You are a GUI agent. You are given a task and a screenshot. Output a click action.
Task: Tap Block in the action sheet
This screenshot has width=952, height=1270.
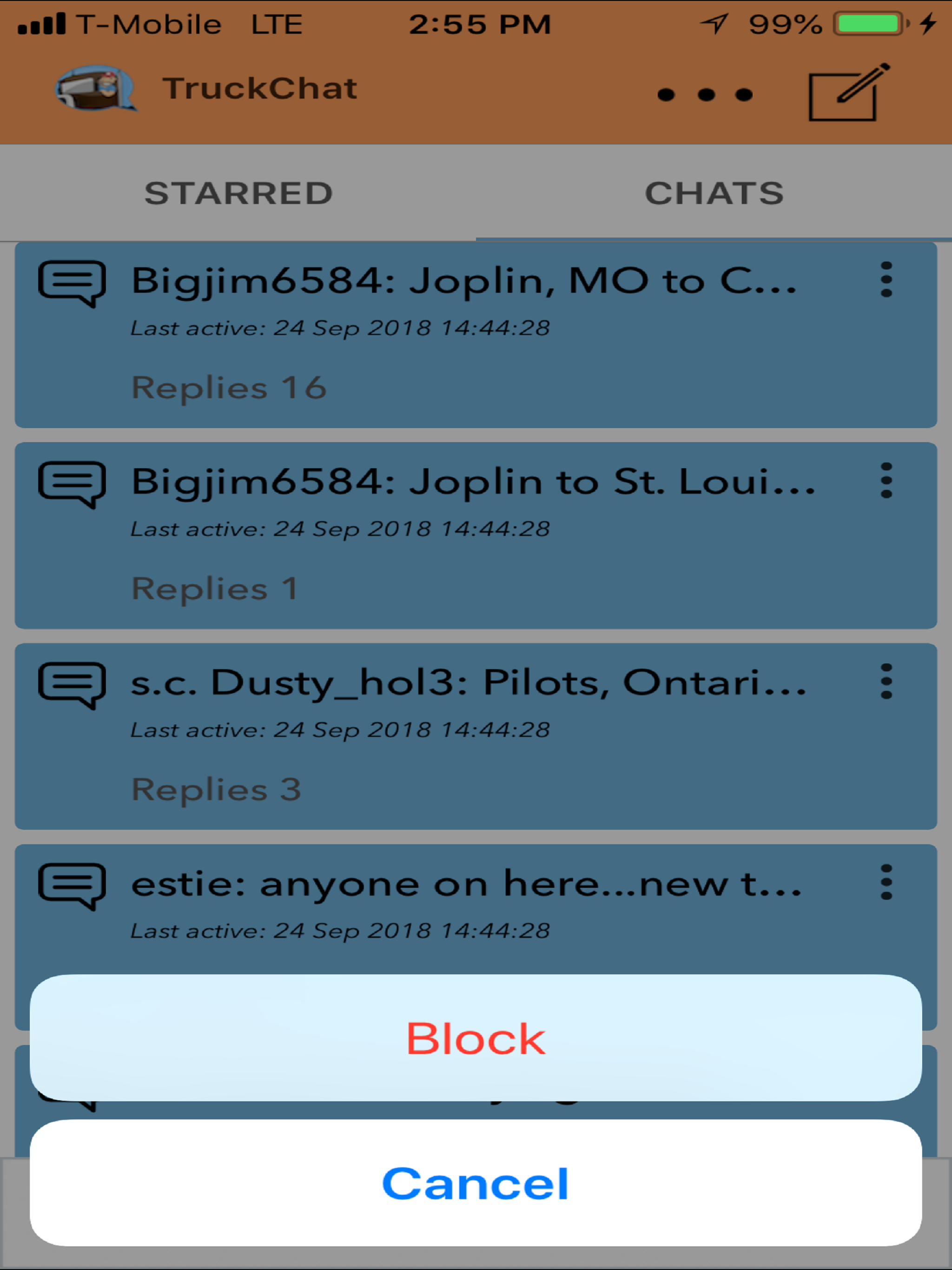(x=476, y=1039)
